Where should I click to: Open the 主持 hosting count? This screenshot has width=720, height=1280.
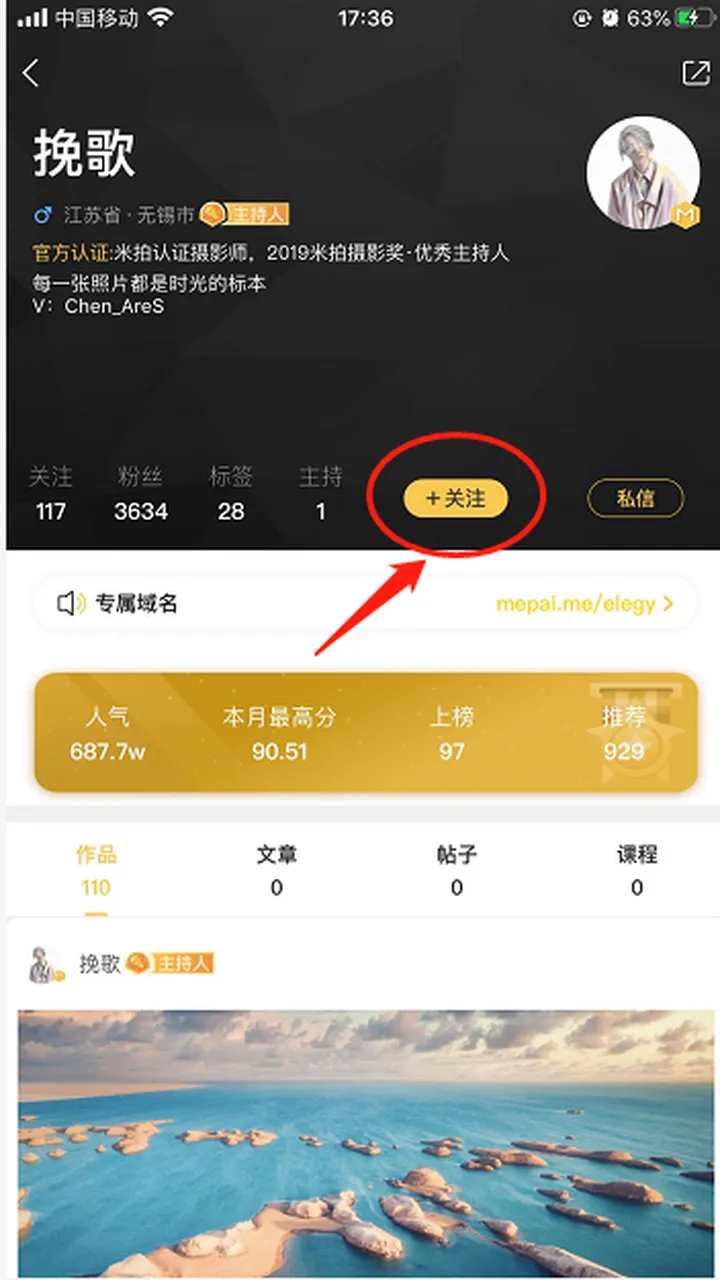click(320, 495)
